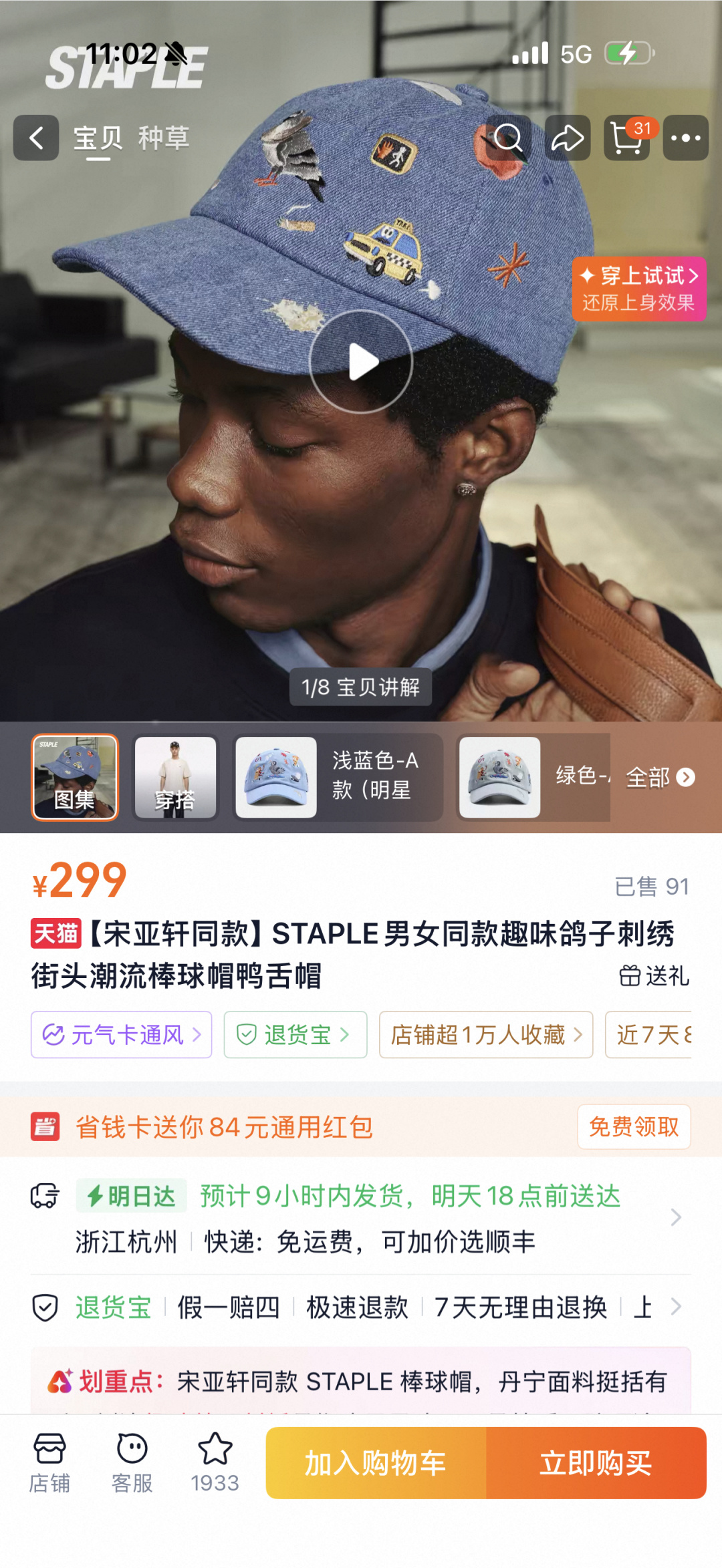Share this product

(x=568, y=138)
